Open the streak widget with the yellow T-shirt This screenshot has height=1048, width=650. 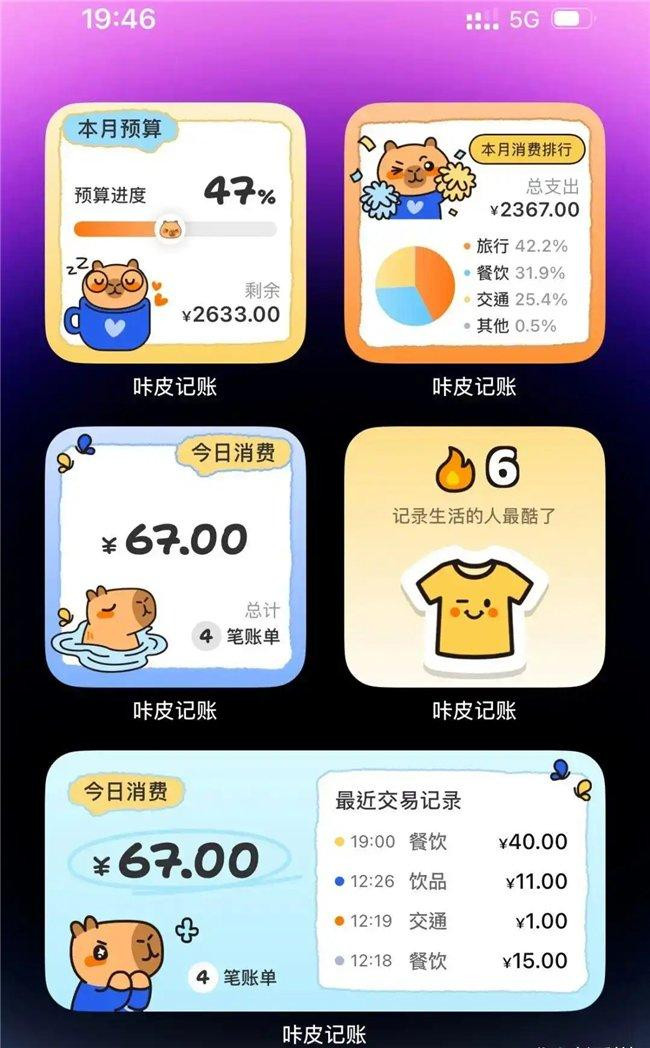(x=474, y=557)
